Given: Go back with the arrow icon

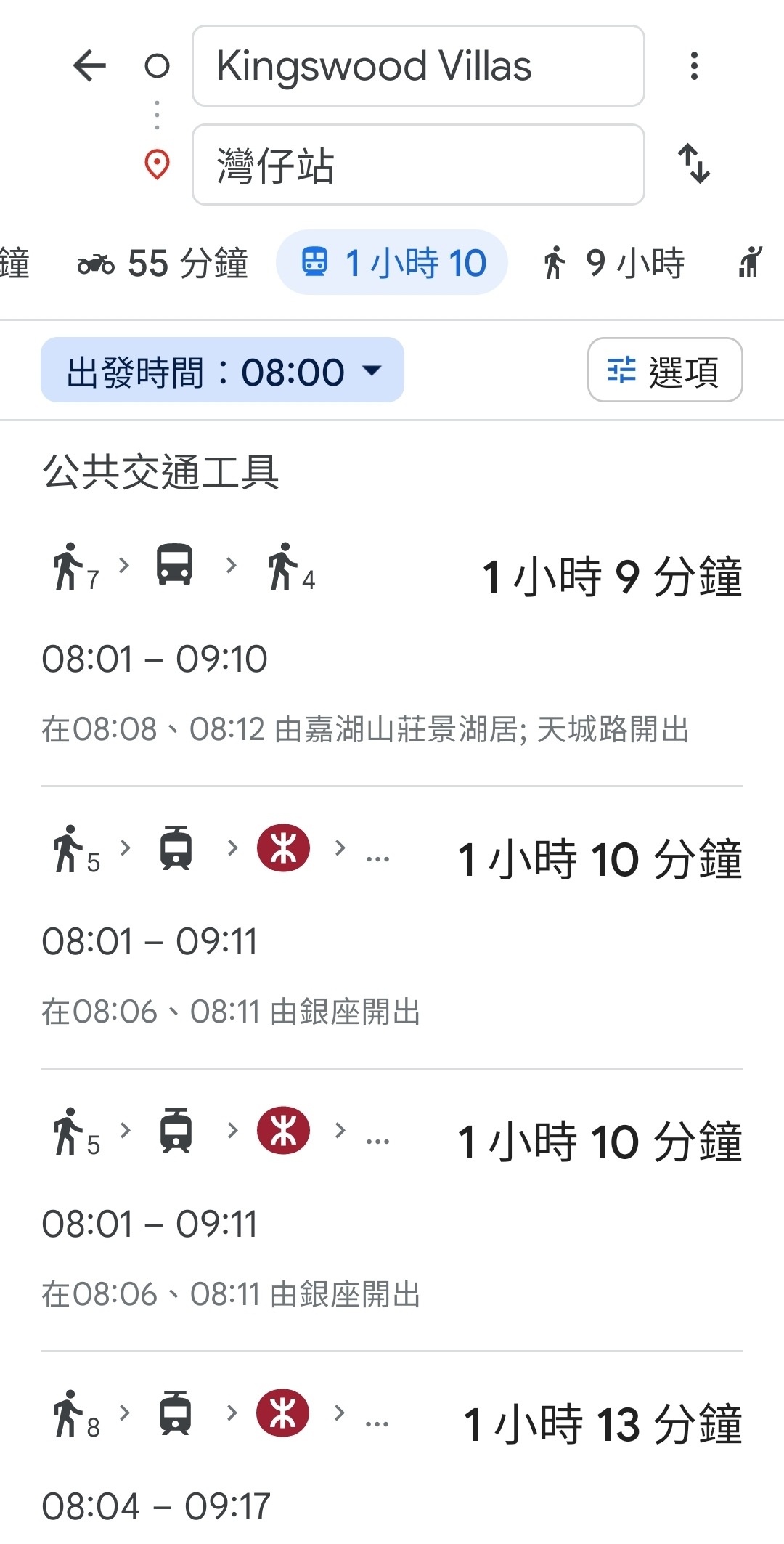Looking at the screenshot, I should click(x=90, y=66).
